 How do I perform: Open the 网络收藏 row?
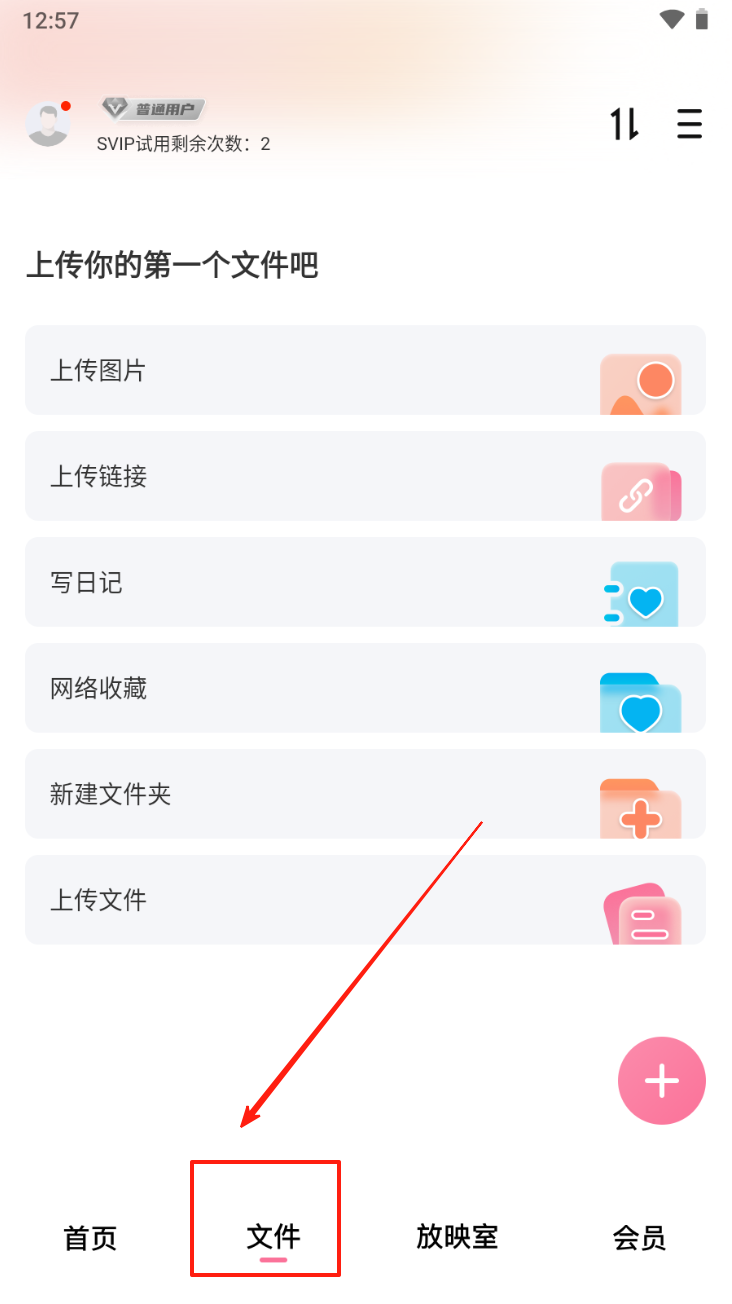365,688
